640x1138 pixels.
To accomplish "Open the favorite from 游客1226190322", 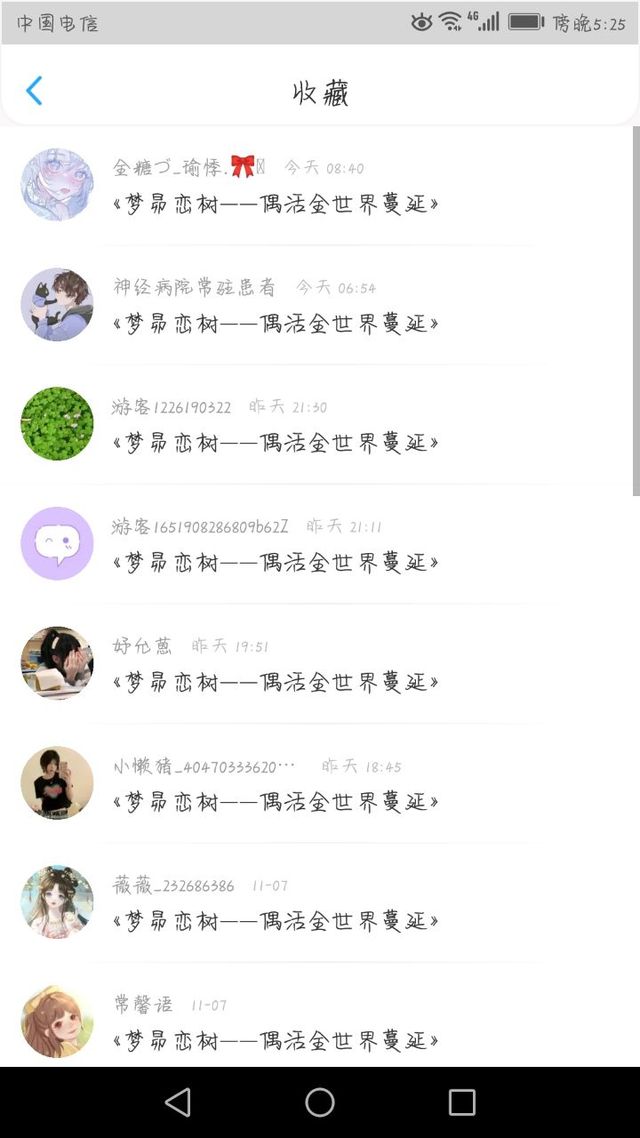I will (x=276, y=442).
